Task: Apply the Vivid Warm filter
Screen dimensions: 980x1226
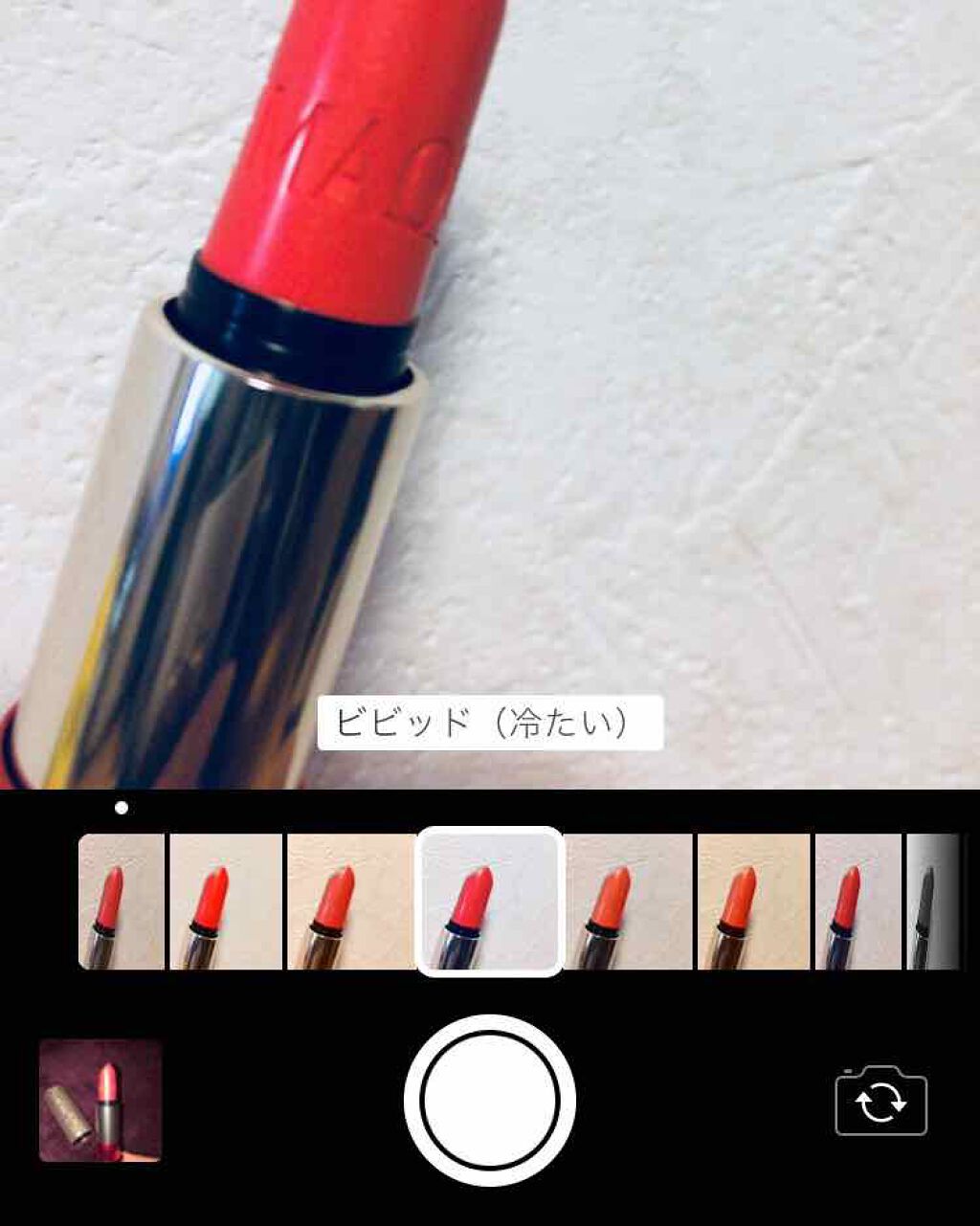Action: pyautogui.click(x=350, y=902)
